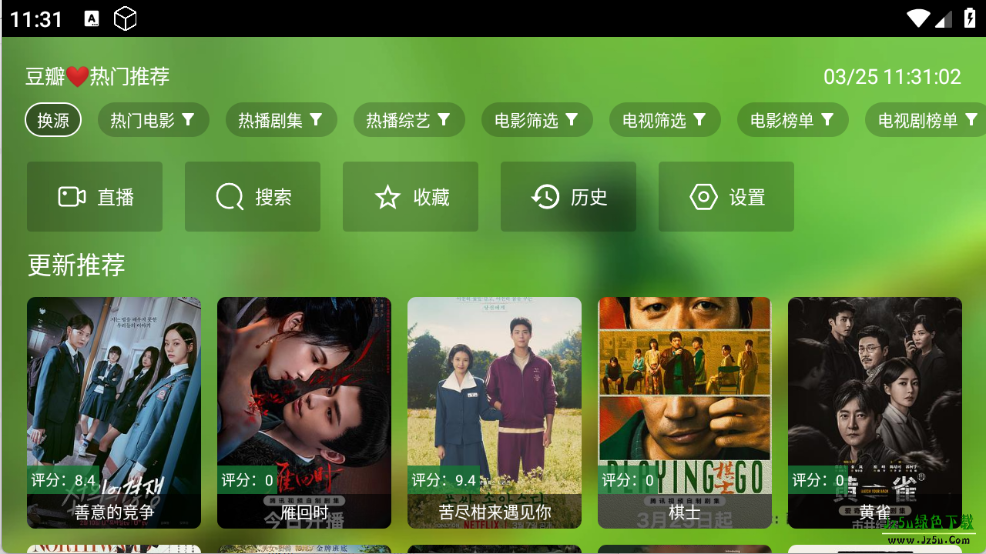Screen dimensions: 986x554
Task: Open the 热播剧集 category chip
Action: 281,121
